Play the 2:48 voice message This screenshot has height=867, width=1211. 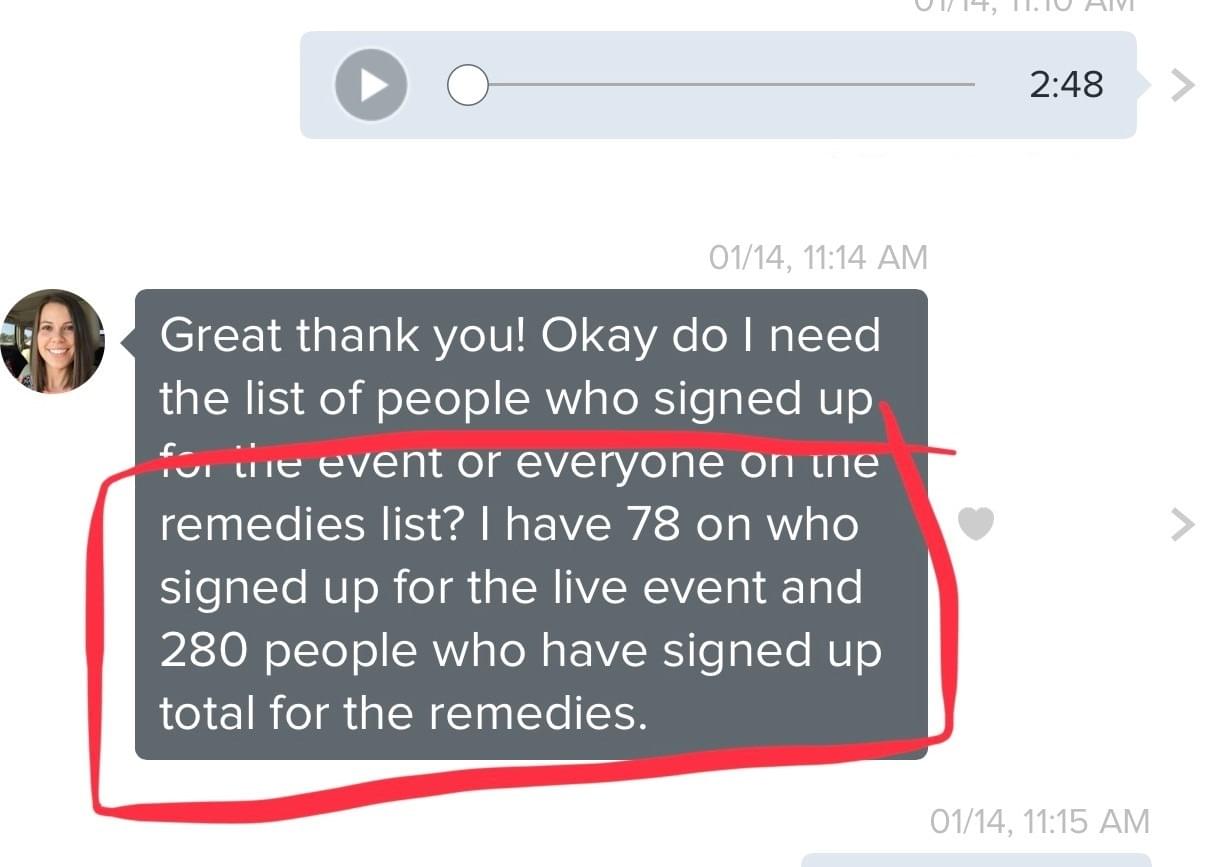pos(371,85)
